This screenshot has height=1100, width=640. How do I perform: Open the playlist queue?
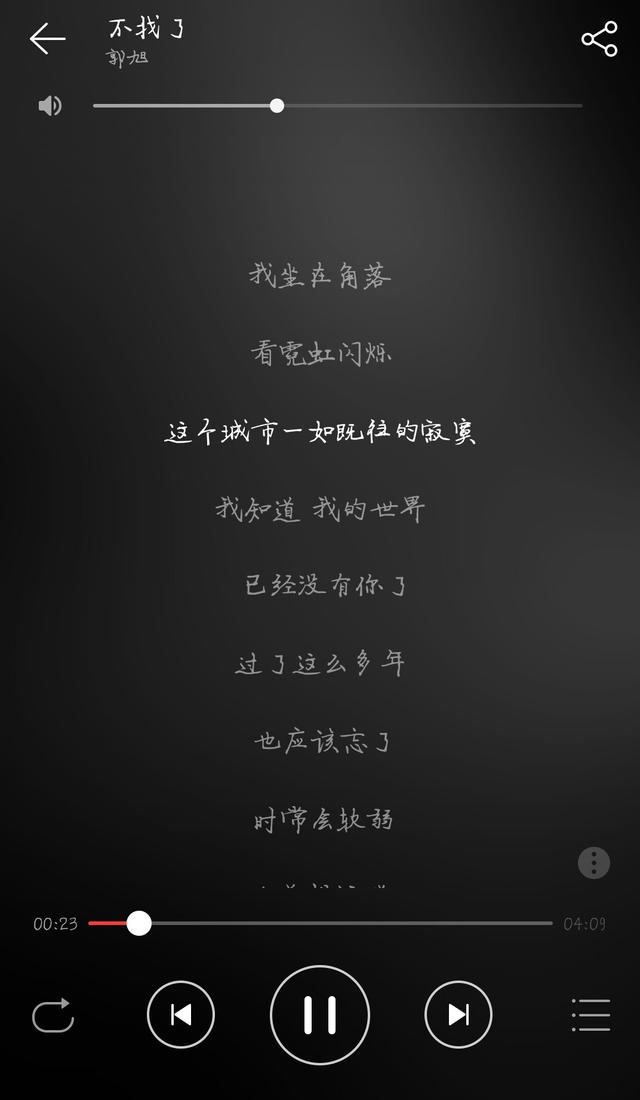click(x=591, y=1015)
